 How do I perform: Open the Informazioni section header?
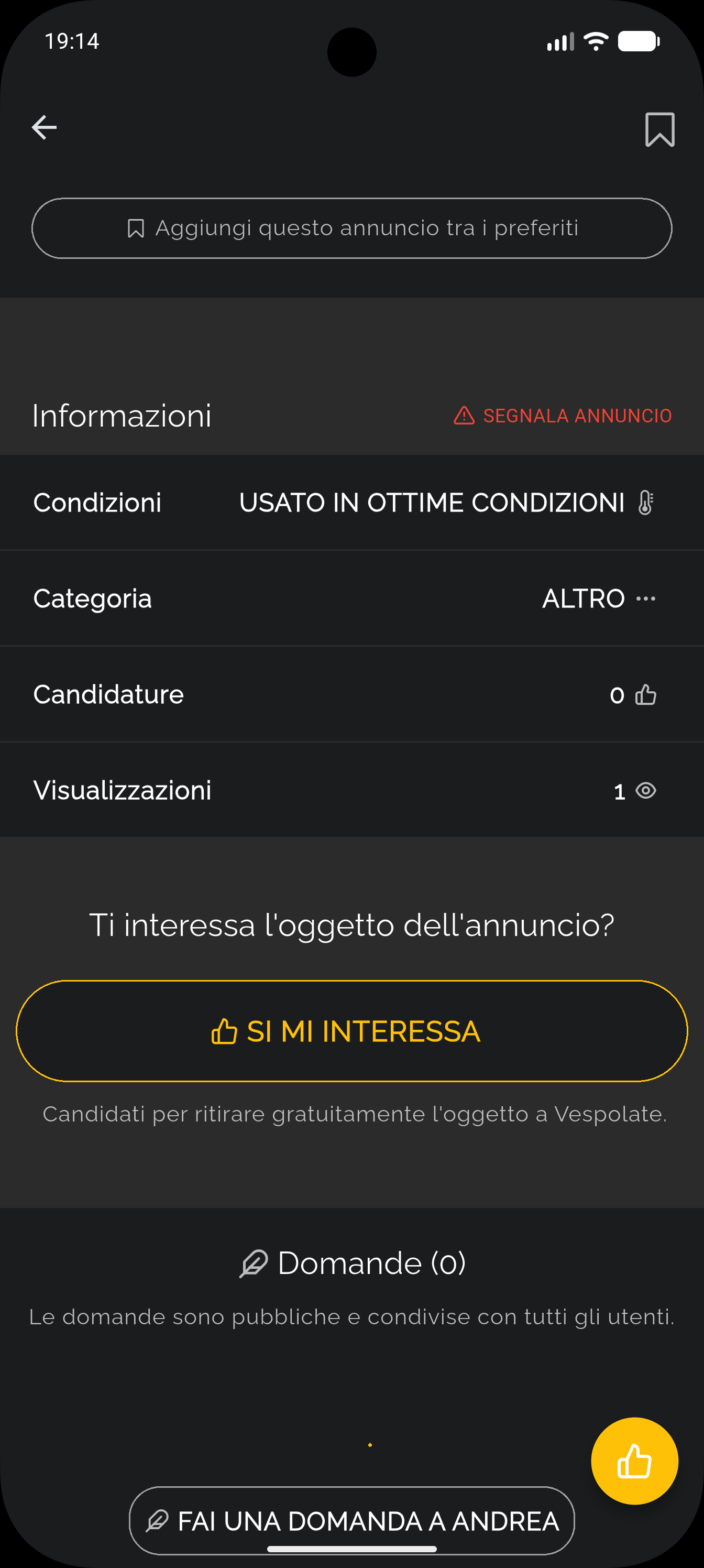[121, 416]
